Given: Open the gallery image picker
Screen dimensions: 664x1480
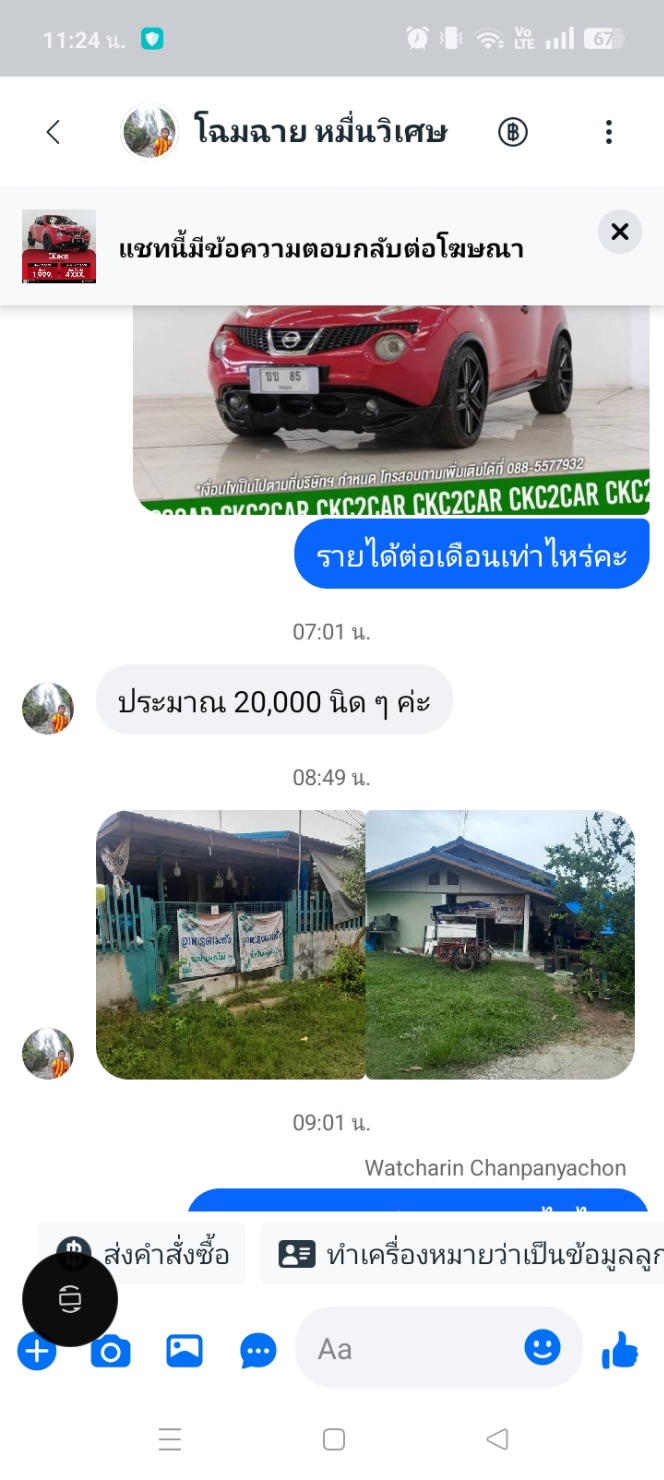Looking at the screenshot, I should pyautogui.click(x=184, y=1352).
